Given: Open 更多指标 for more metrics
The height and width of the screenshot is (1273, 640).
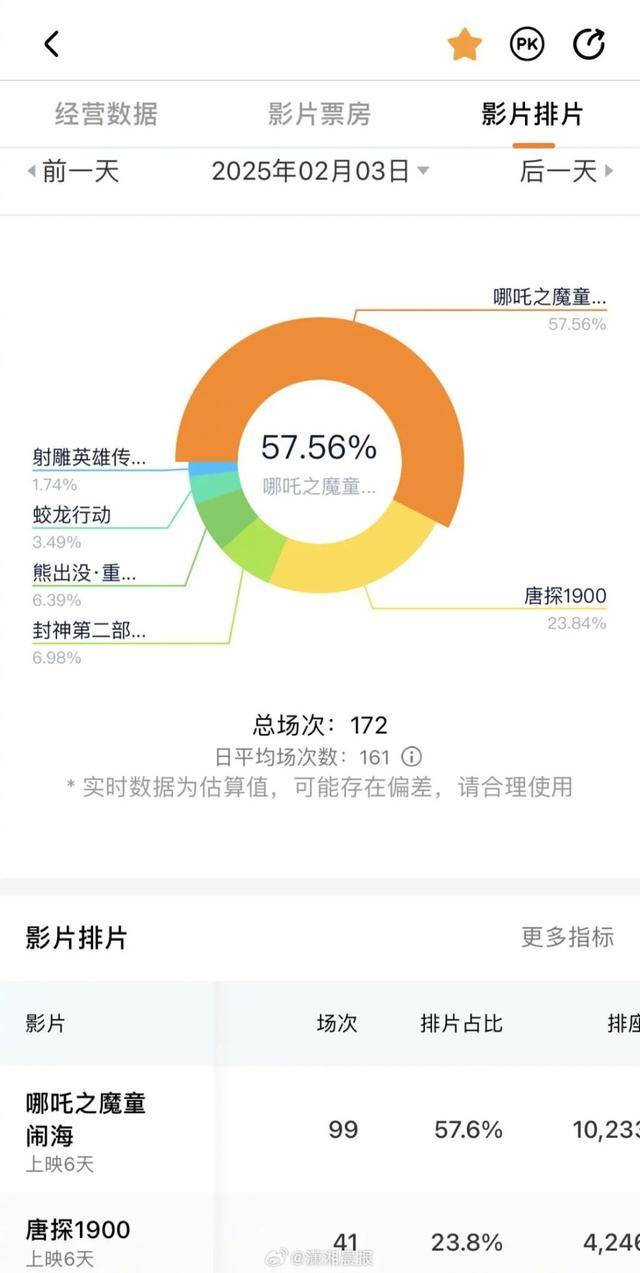Looking at the screenshot, I should tap(567, 937).
